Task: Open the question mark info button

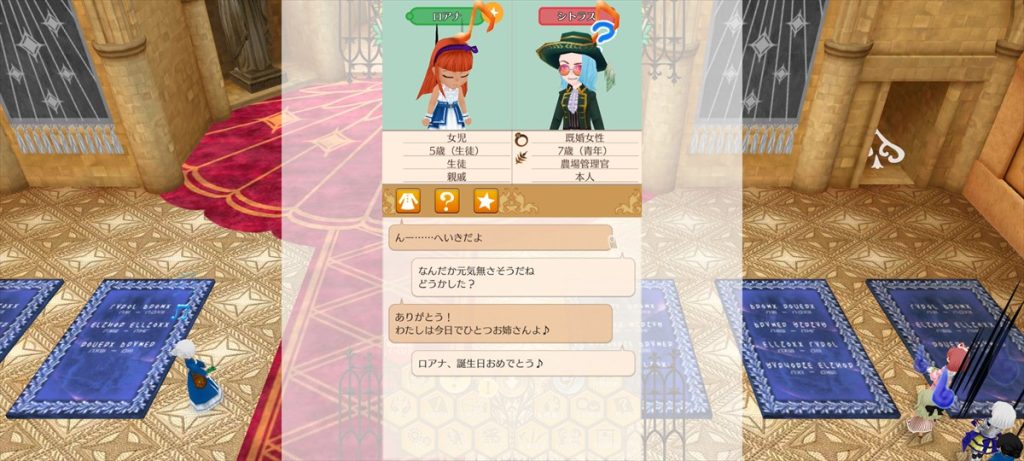Action: [446, 201]
